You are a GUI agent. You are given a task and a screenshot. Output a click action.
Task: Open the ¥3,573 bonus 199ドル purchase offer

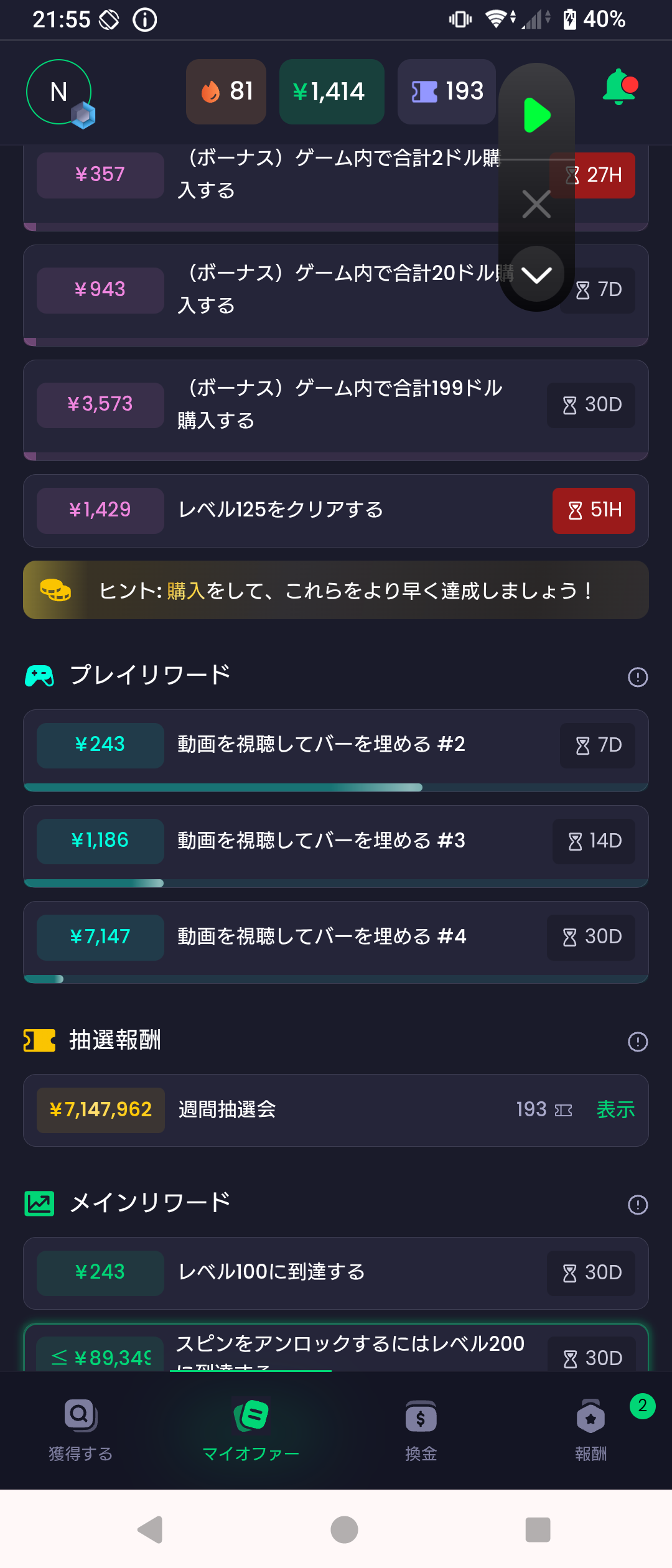(336, 405)
